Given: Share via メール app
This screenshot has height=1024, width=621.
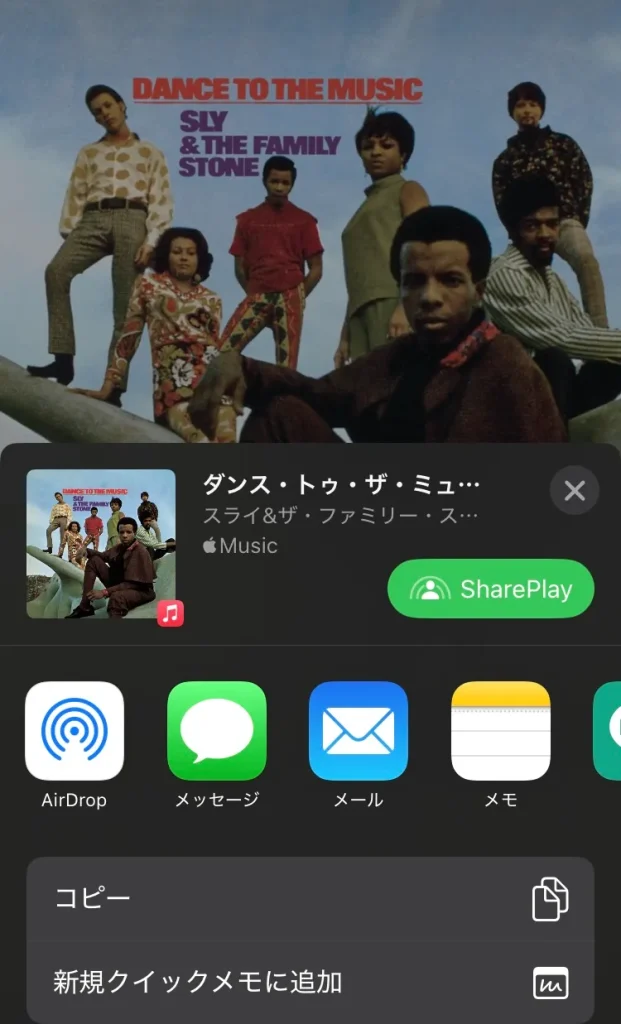Looking at the screenshot, I should [358, 731].
